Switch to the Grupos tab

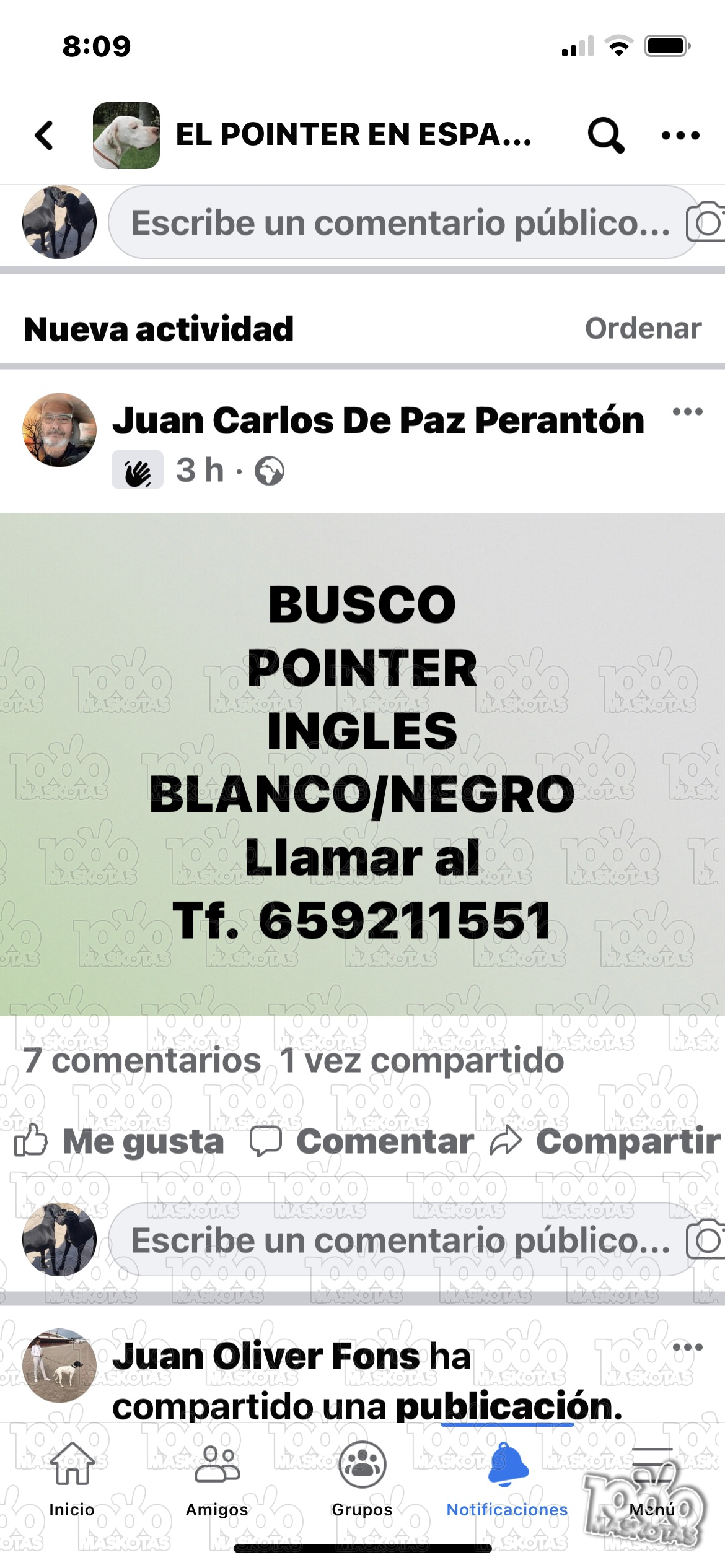point(362,1480)
